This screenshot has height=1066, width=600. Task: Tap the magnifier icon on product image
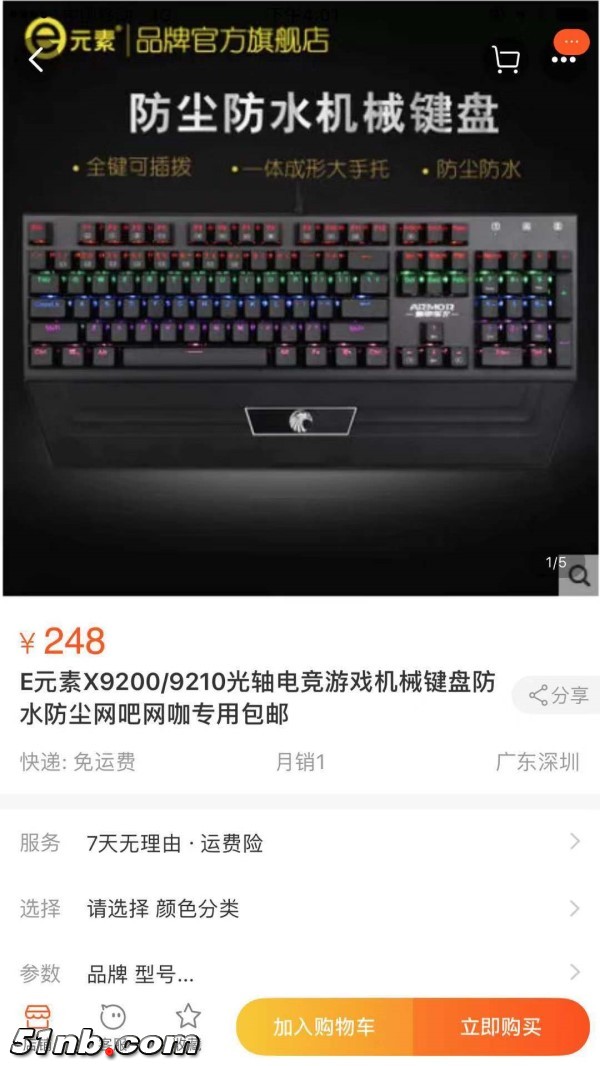pos(578,574)
